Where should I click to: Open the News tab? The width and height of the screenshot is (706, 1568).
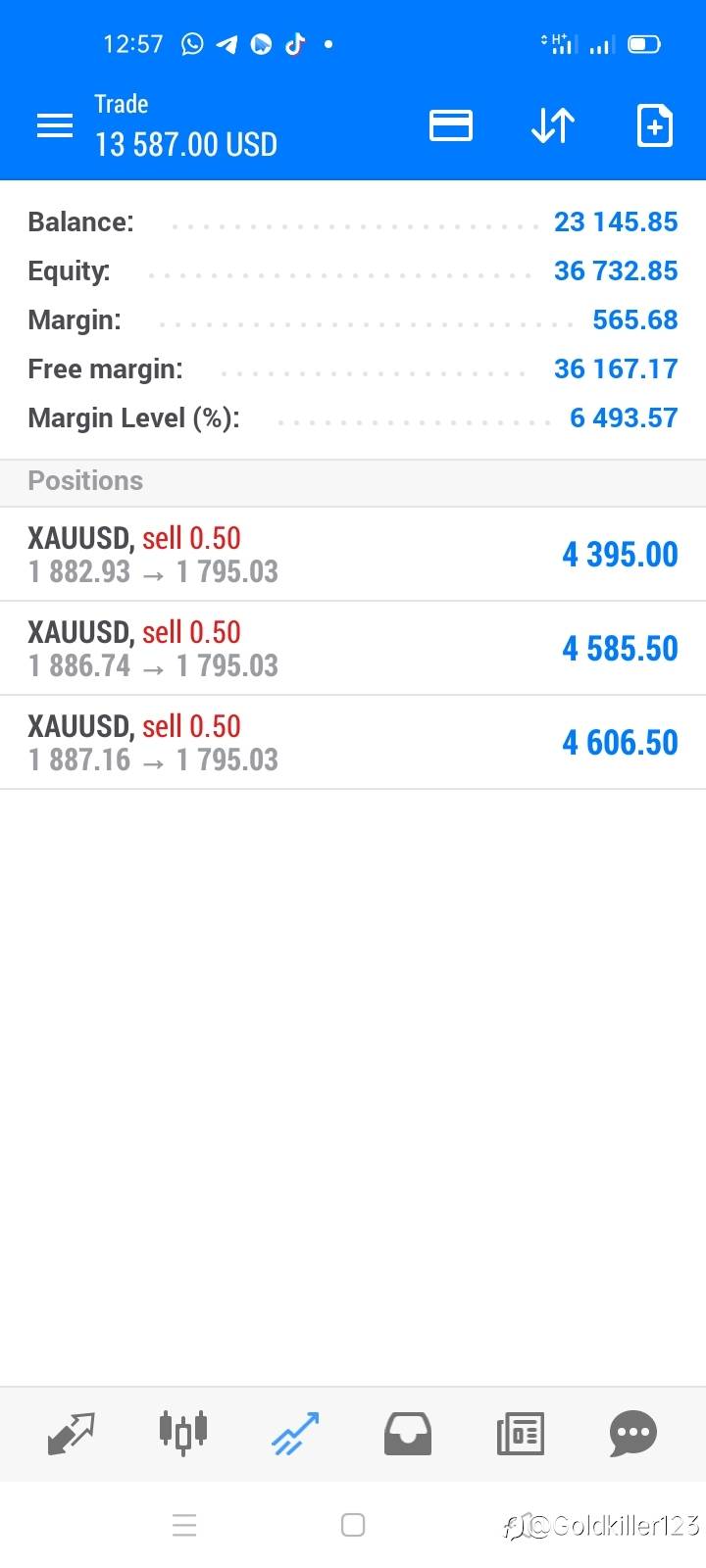[521, 1434]
